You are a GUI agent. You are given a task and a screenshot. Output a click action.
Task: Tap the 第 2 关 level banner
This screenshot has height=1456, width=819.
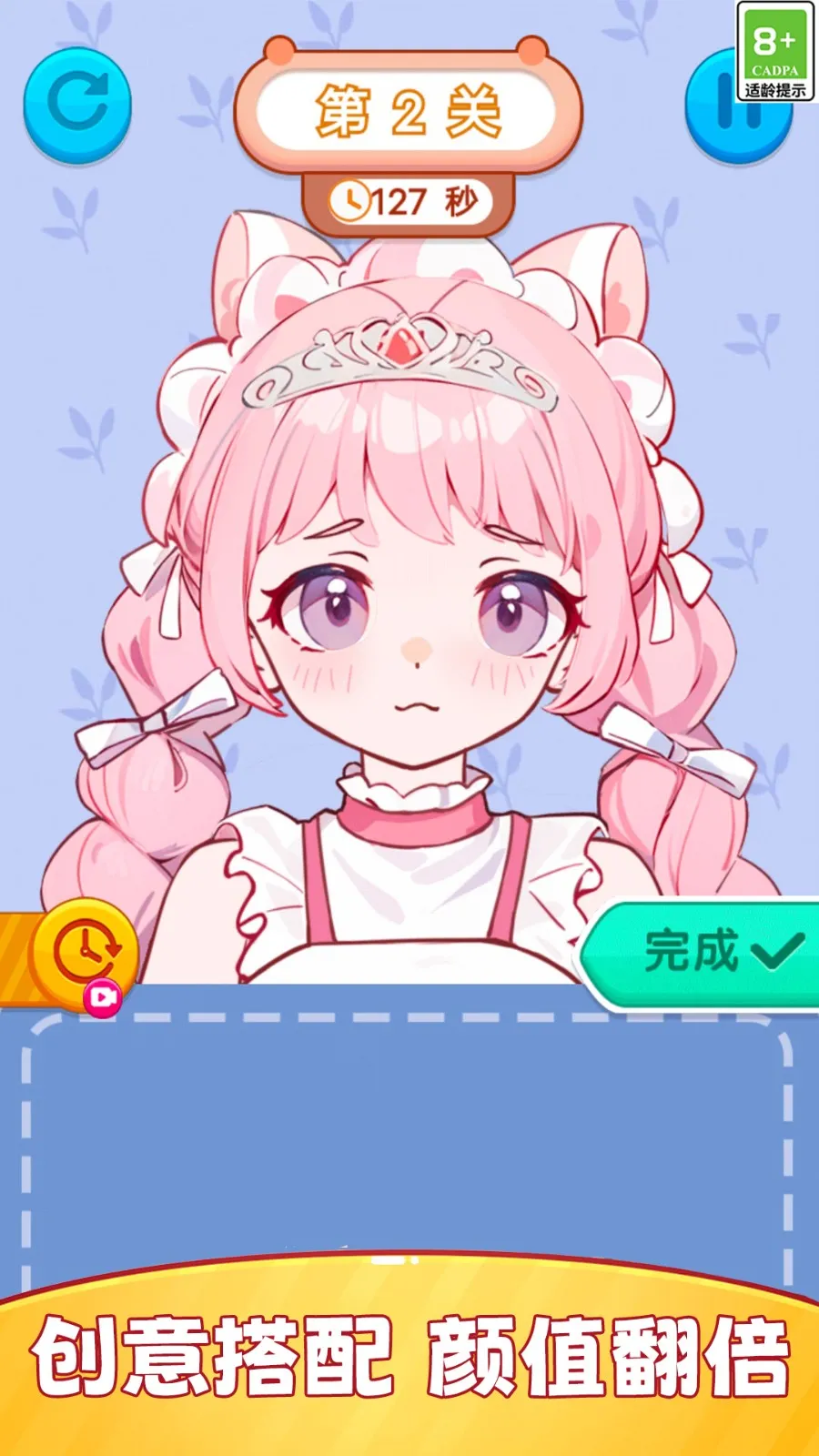409,107
